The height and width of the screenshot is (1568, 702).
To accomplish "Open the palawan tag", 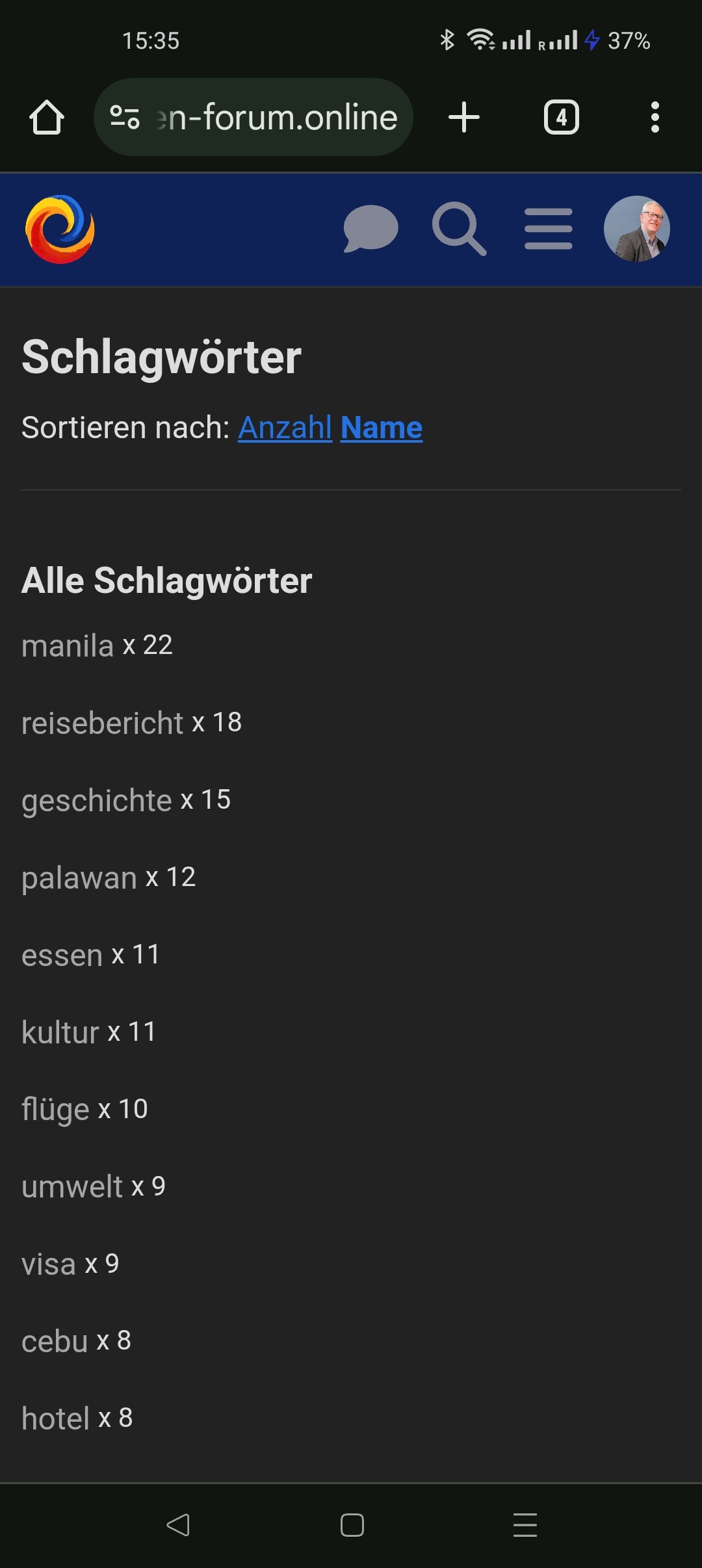I will (79, 878).
